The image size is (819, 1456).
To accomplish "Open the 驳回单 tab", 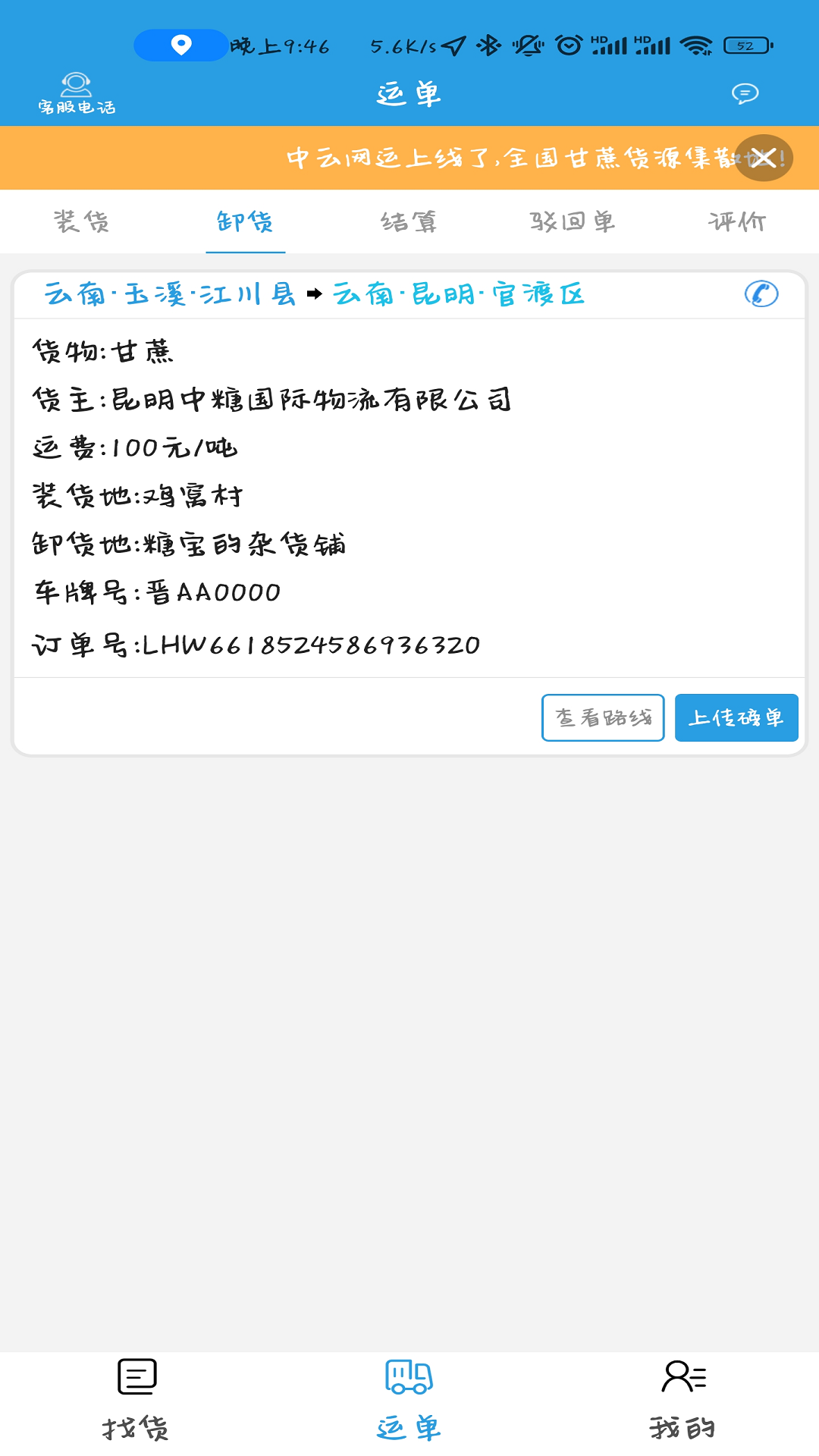I will (x=573, y=221).
